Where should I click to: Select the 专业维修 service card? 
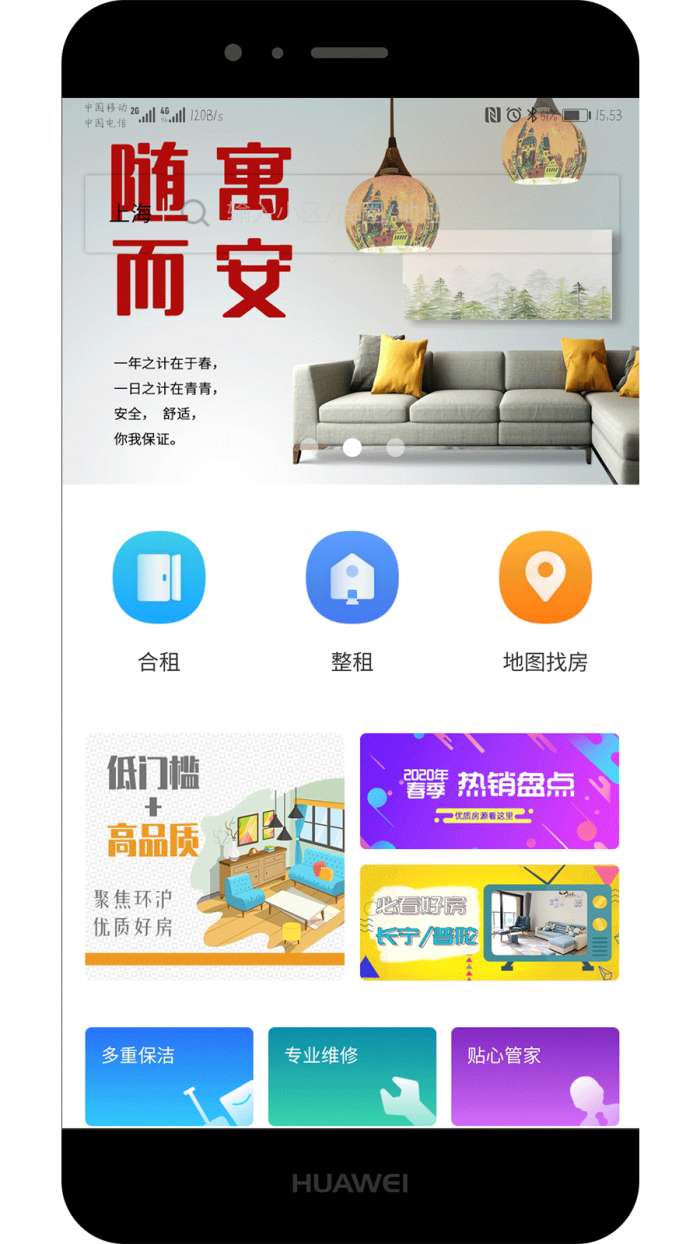pos(351,1076)
